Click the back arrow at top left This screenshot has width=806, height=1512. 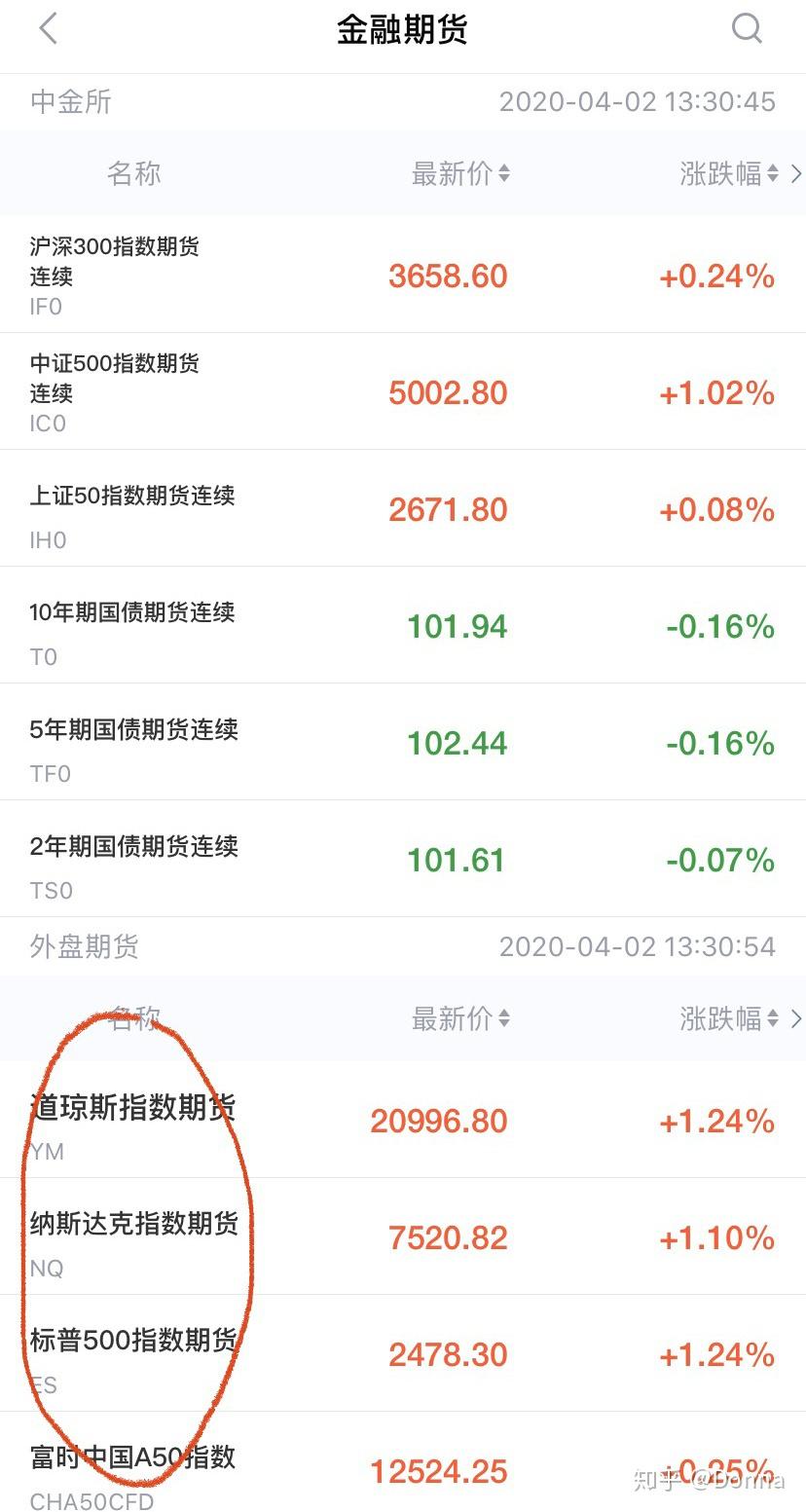49,29
